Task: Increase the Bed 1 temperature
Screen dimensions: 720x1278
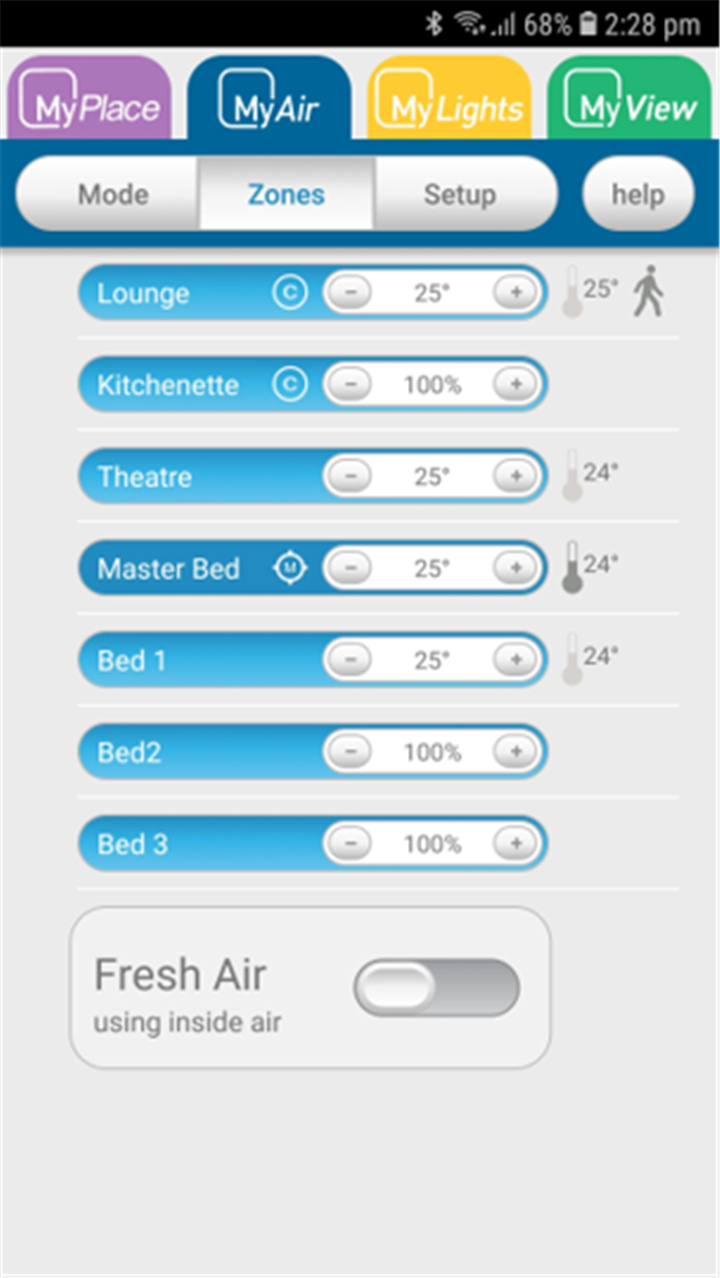Action: pos(516,660)
